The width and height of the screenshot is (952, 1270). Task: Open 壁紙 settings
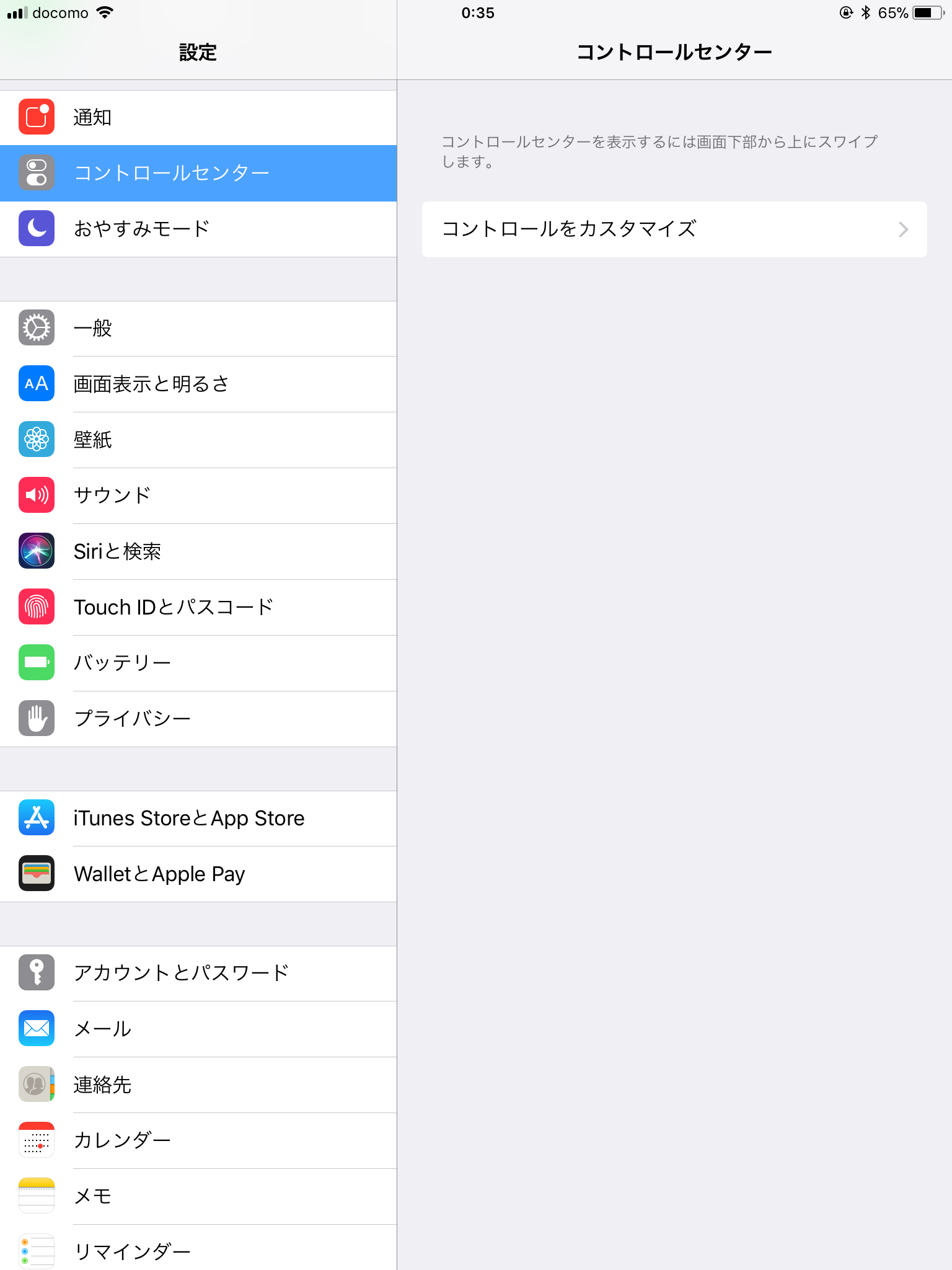(198, 440)
